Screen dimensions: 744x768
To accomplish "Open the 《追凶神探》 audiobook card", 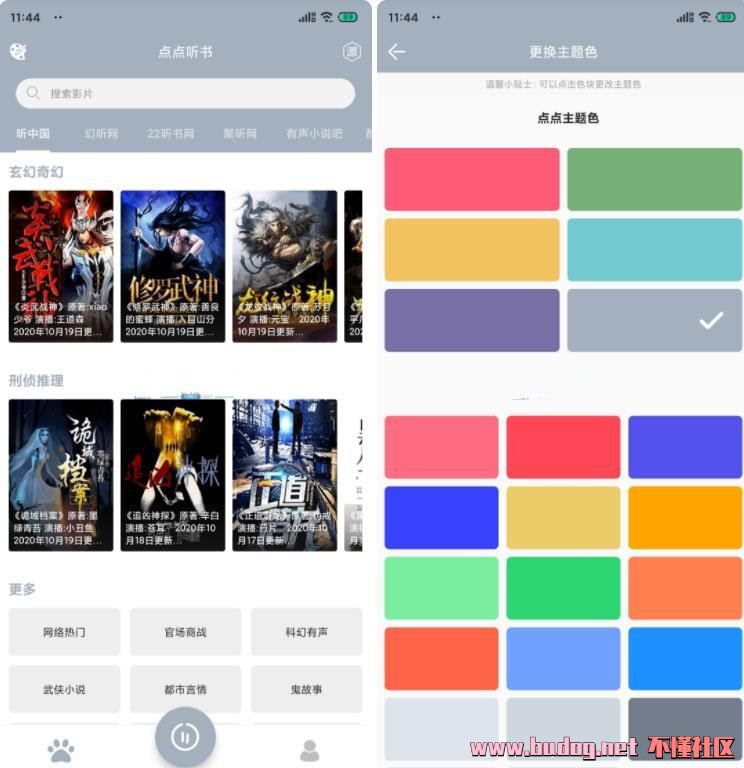I will (172, 475).
